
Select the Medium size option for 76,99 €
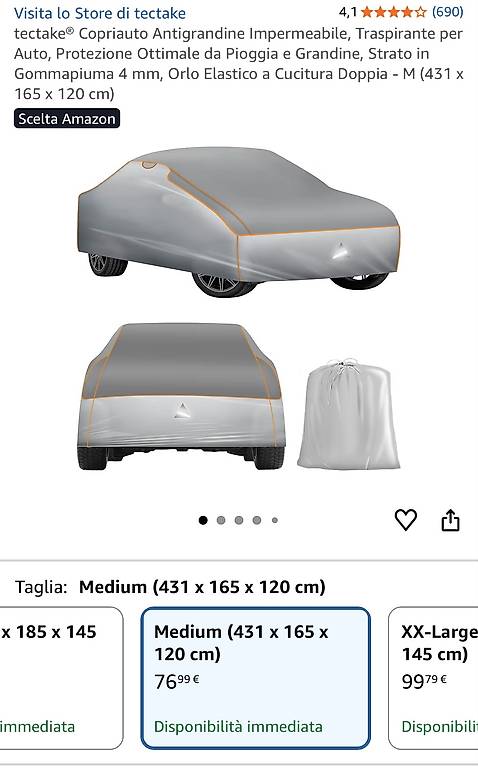255,678
